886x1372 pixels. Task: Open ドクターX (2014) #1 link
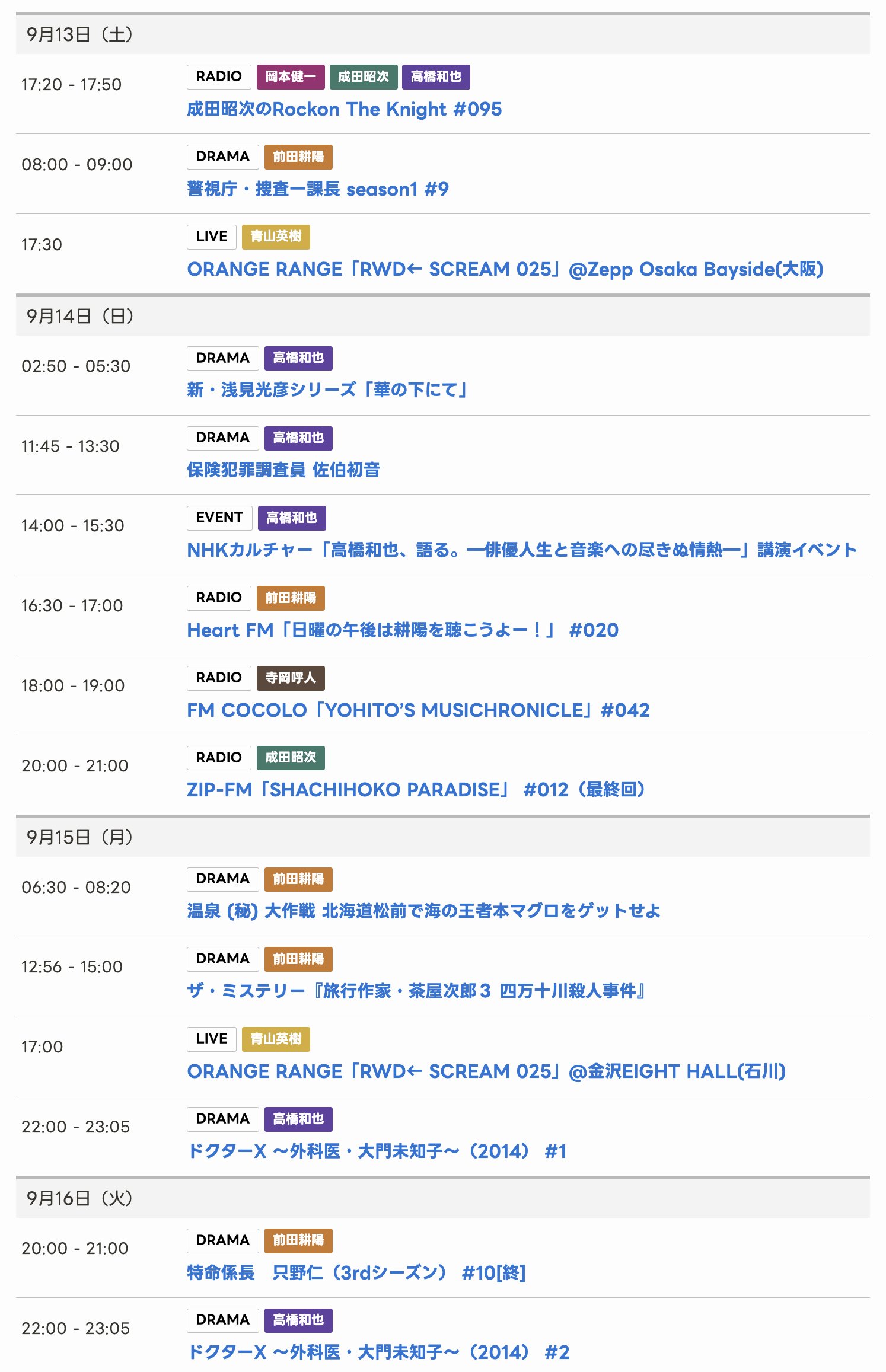pos(377,1151)
